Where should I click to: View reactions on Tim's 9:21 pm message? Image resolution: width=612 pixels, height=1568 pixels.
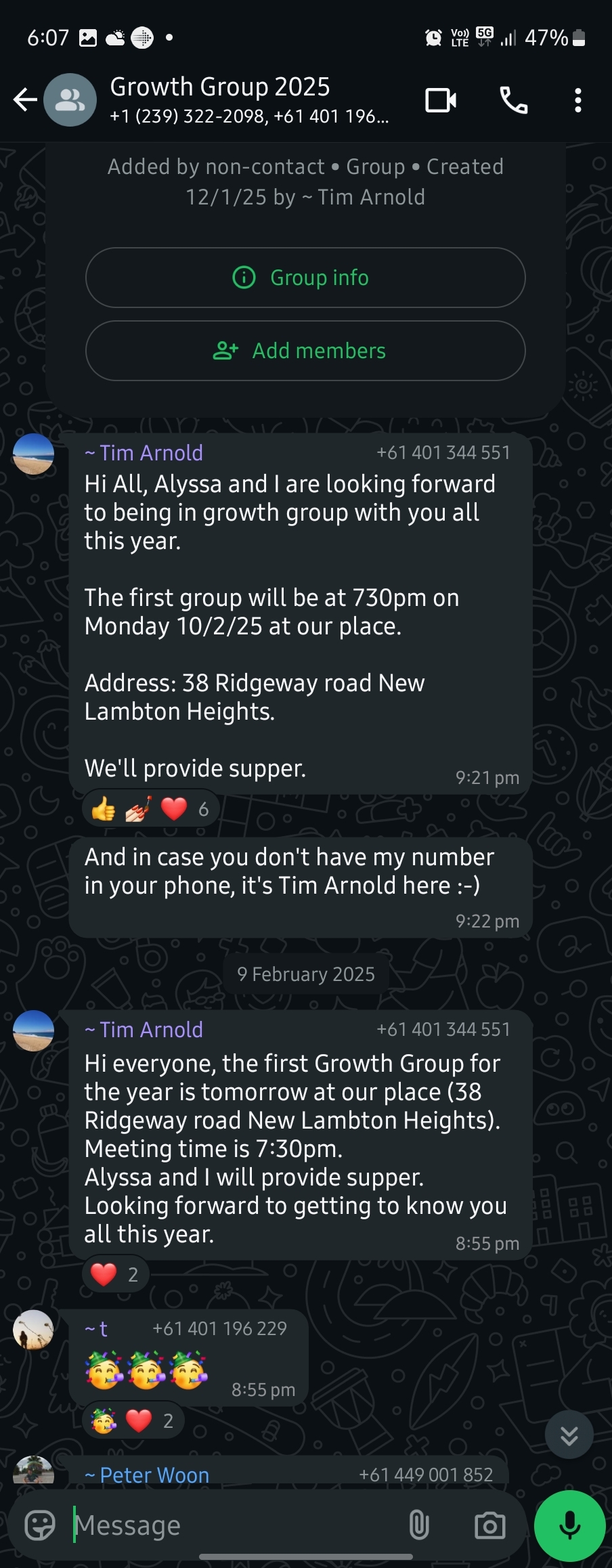tap(150, 808)
